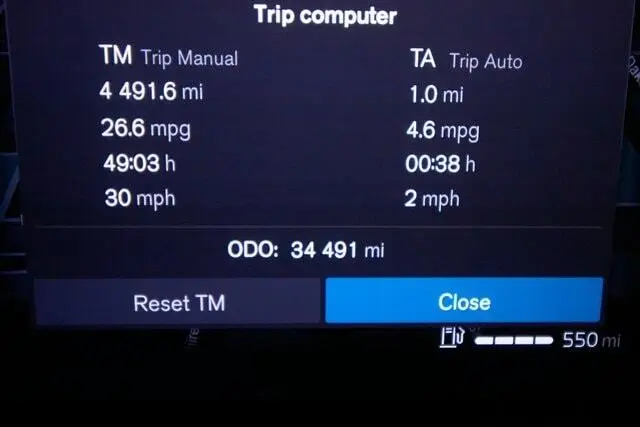Close the Trip computer dialog
The image size is (640, 427).
463,301
